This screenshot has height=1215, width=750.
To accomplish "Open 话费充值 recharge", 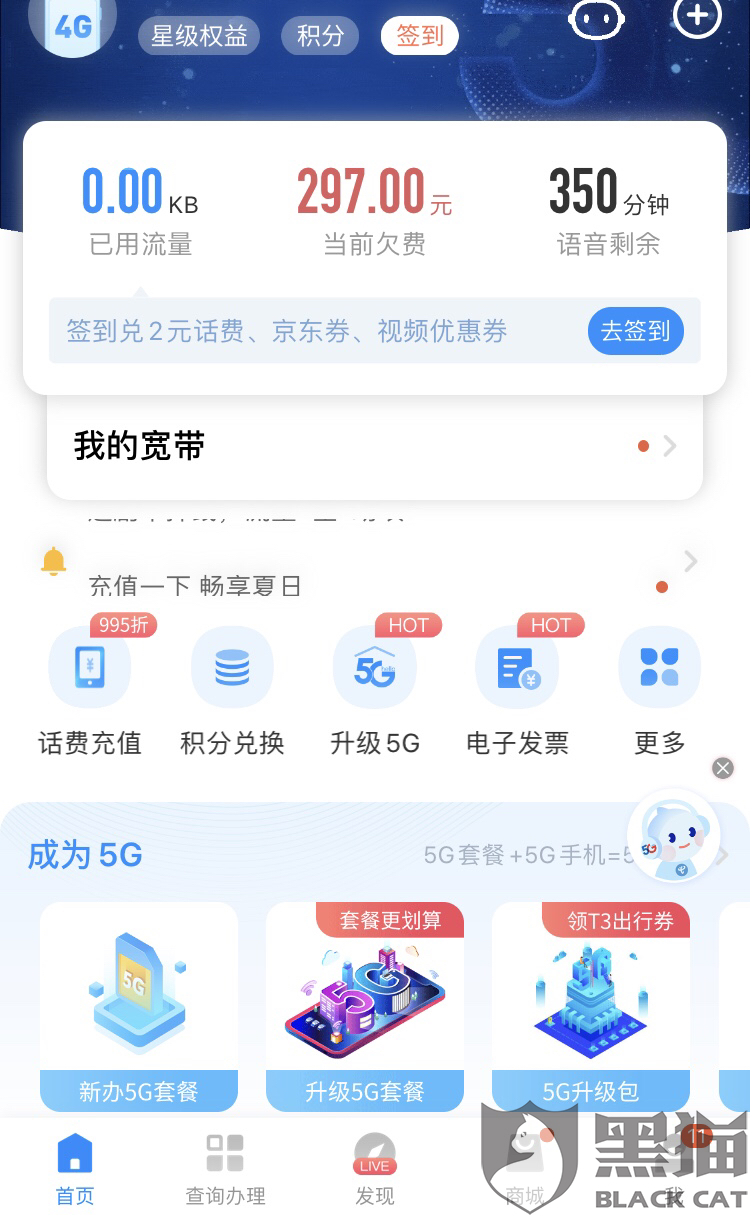I will coord(90,690).
